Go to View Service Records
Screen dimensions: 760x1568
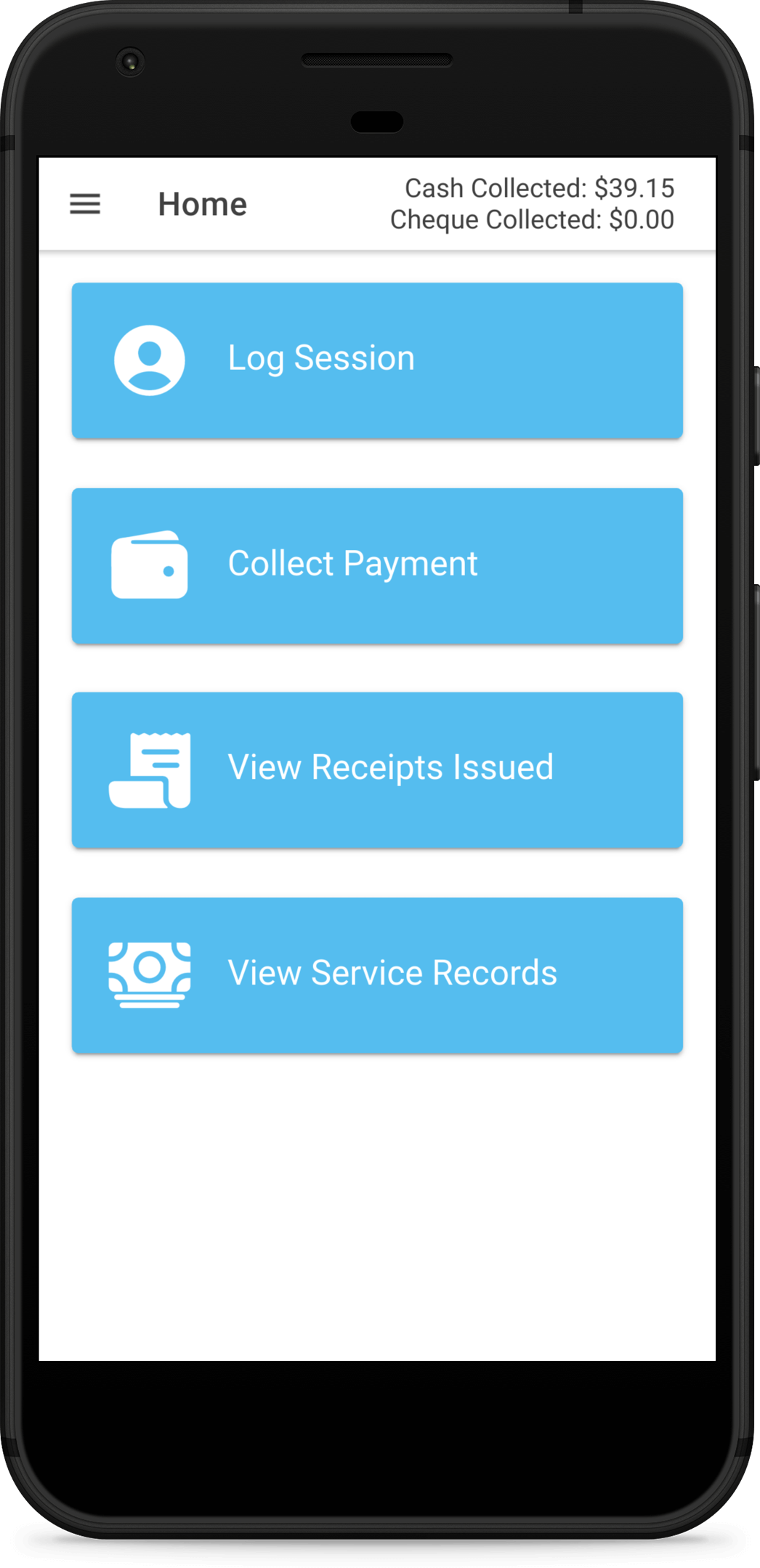(x=377, y=975)
